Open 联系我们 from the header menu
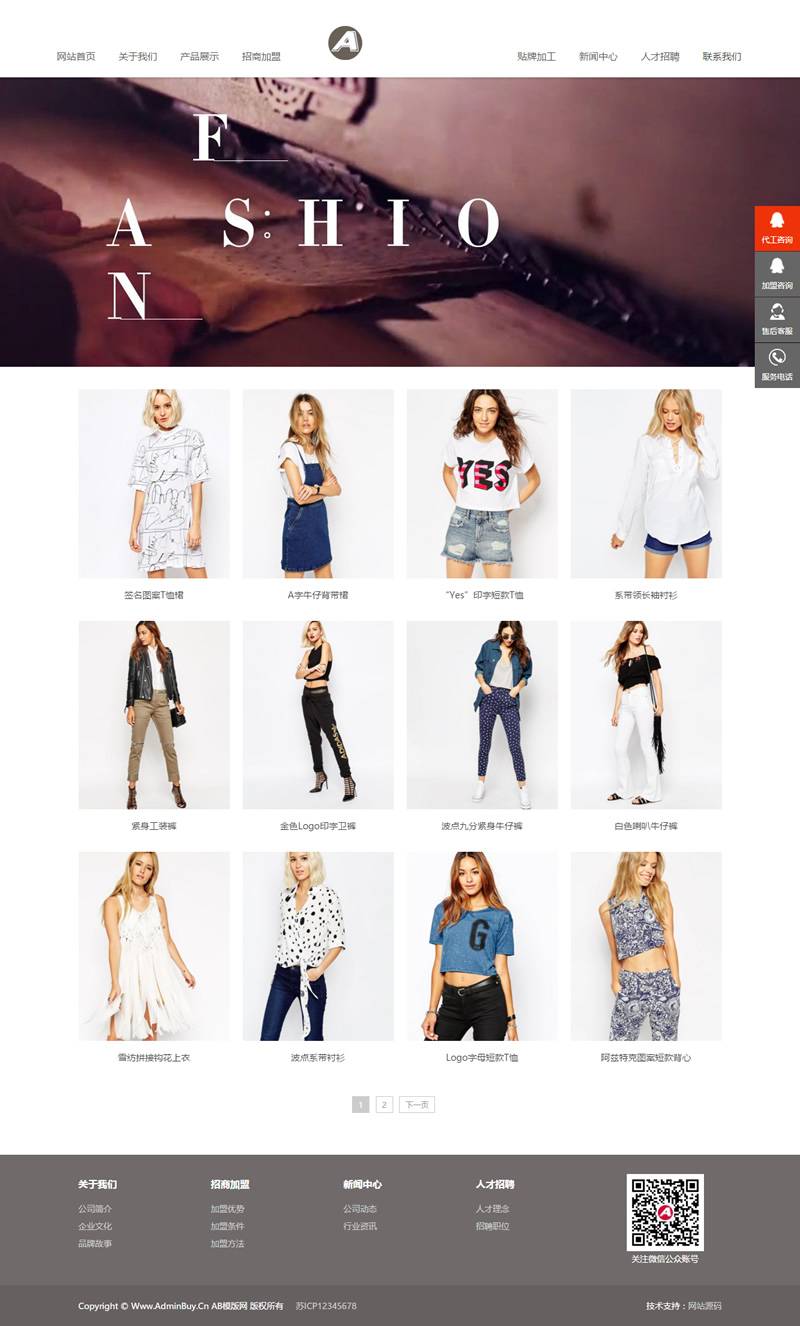This screenshot has height=1326, width=800. click(x=722, y=57)
